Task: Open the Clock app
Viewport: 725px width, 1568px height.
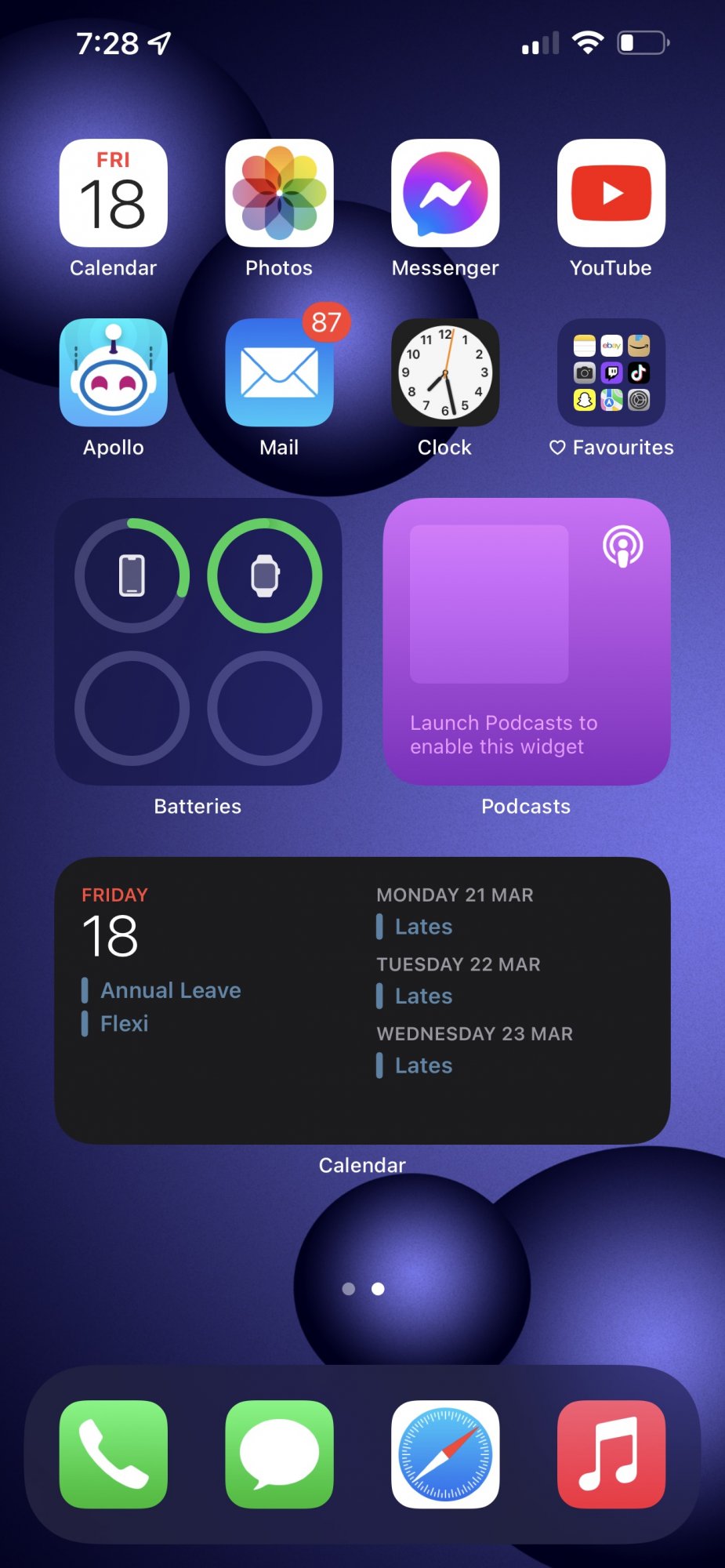Action: (445, 372)
